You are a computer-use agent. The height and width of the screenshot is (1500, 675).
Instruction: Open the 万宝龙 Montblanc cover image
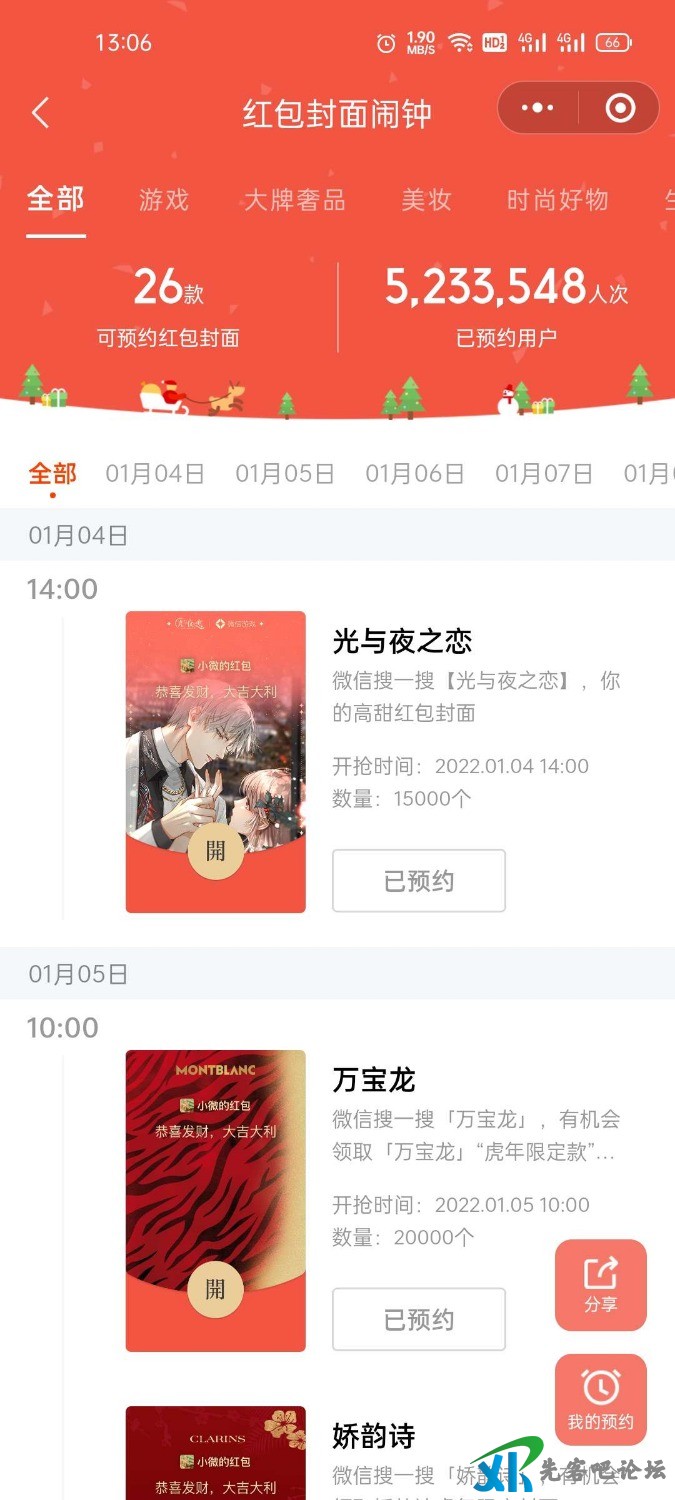point(216,1200)
